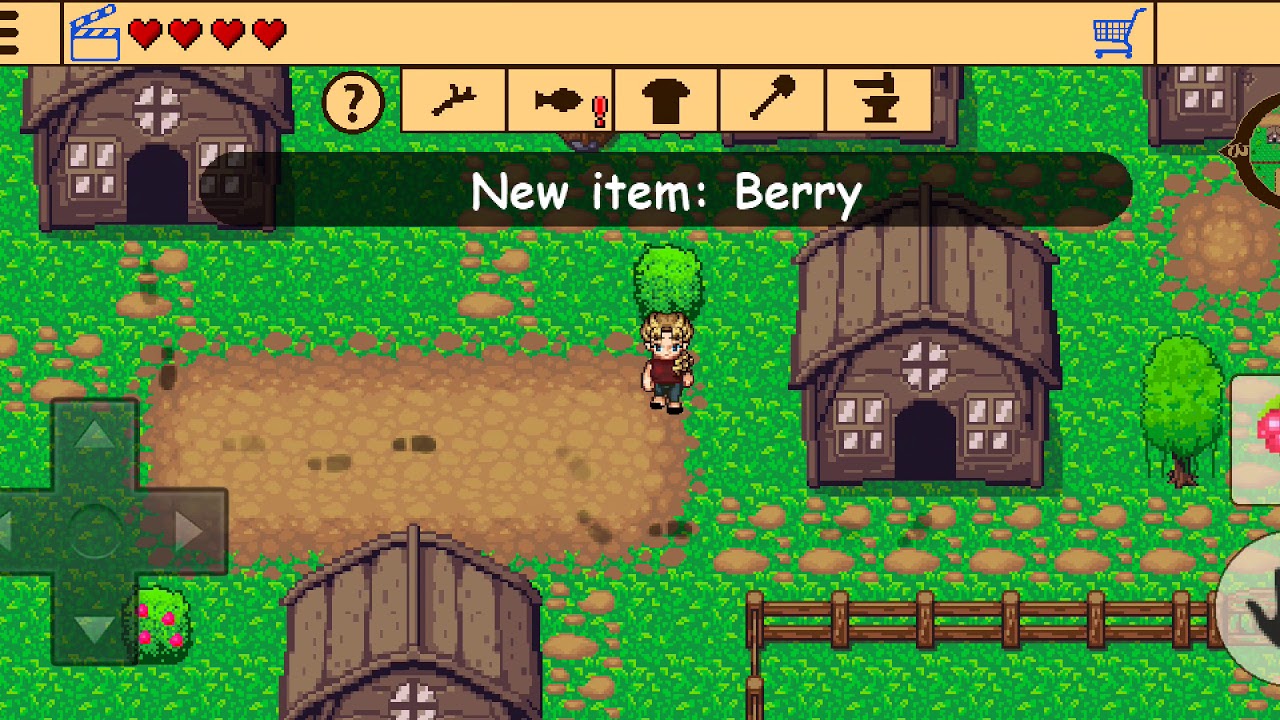The width and height of the screenshot is (1280, 720).
Task: Move up with the D-pad arrow
Action: coord(95,437)
